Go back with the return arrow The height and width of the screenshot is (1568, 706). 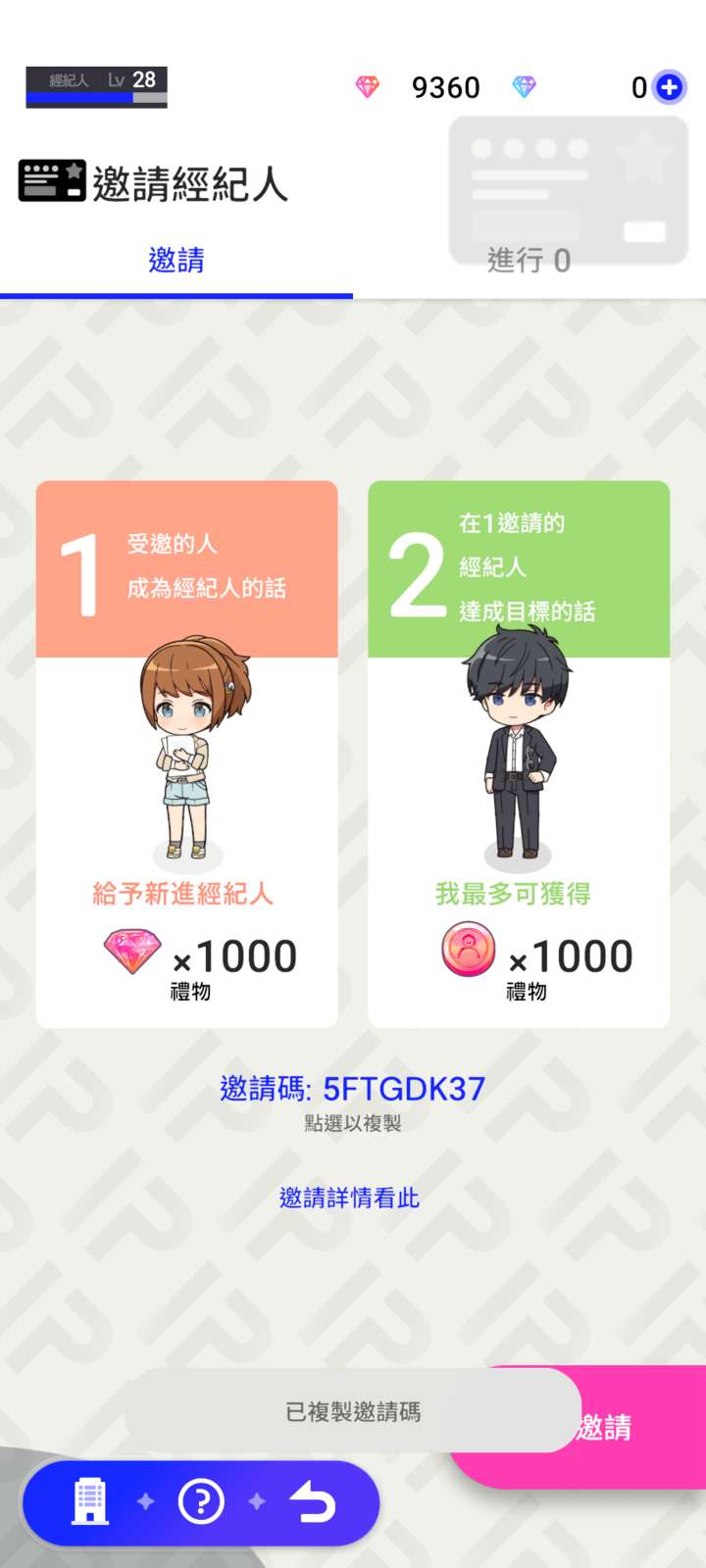pyautogui.click(x=314, y=1501)
